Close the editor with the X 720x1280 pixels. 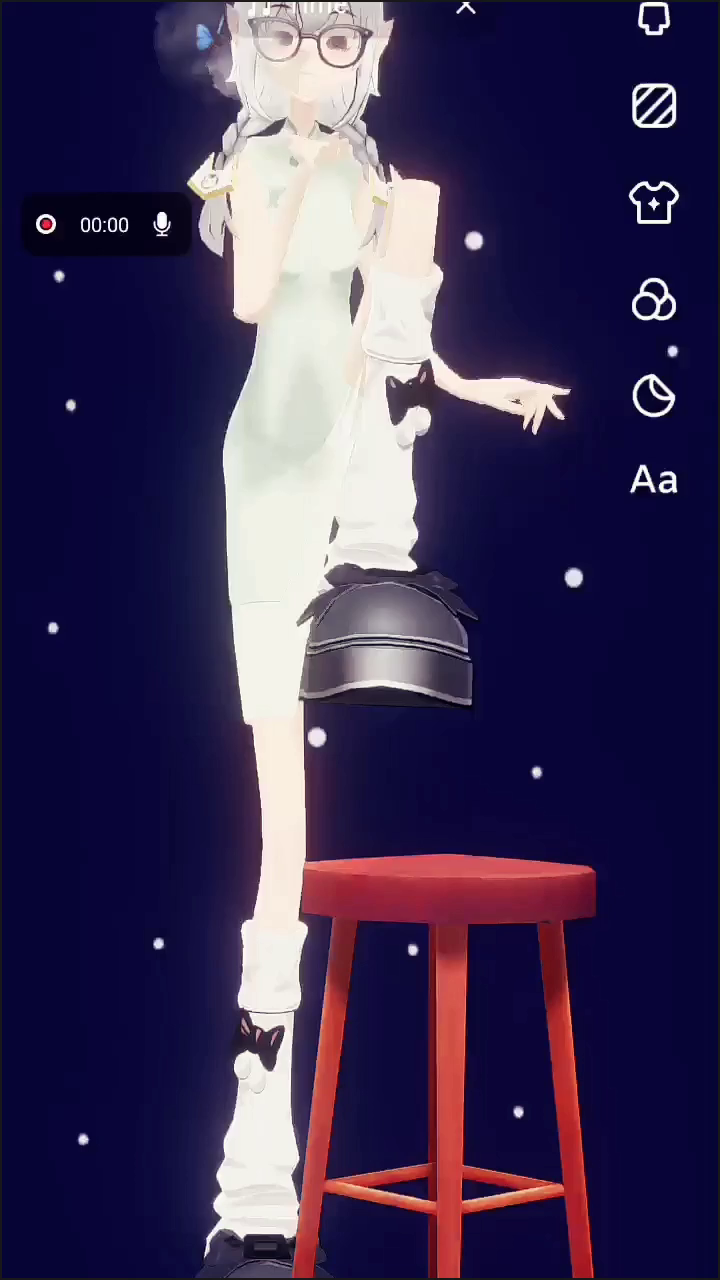pyautogui.click(x=466, y=8)
